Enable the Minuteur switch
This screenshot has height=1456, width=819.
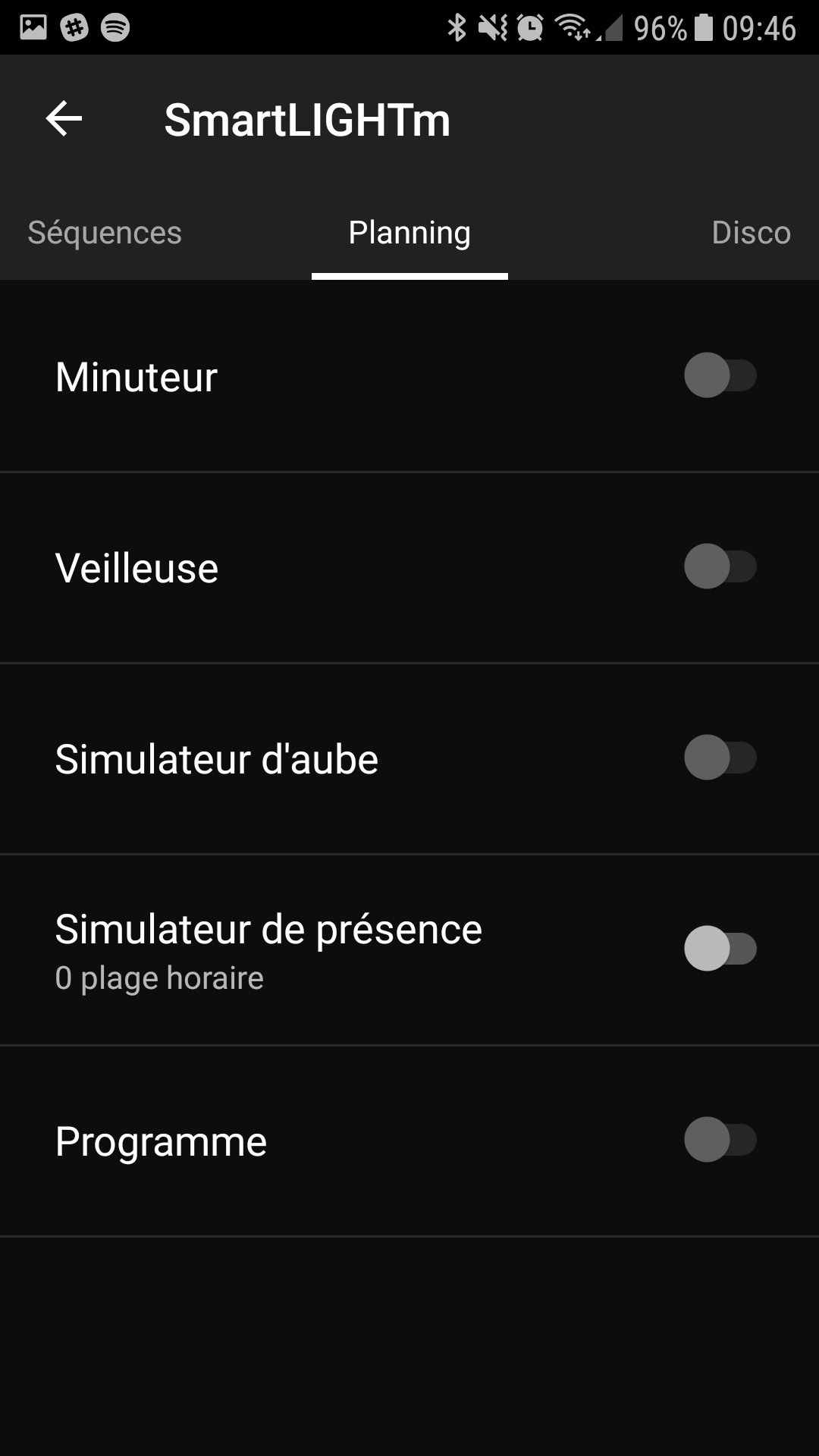click(x=720, y=375)
